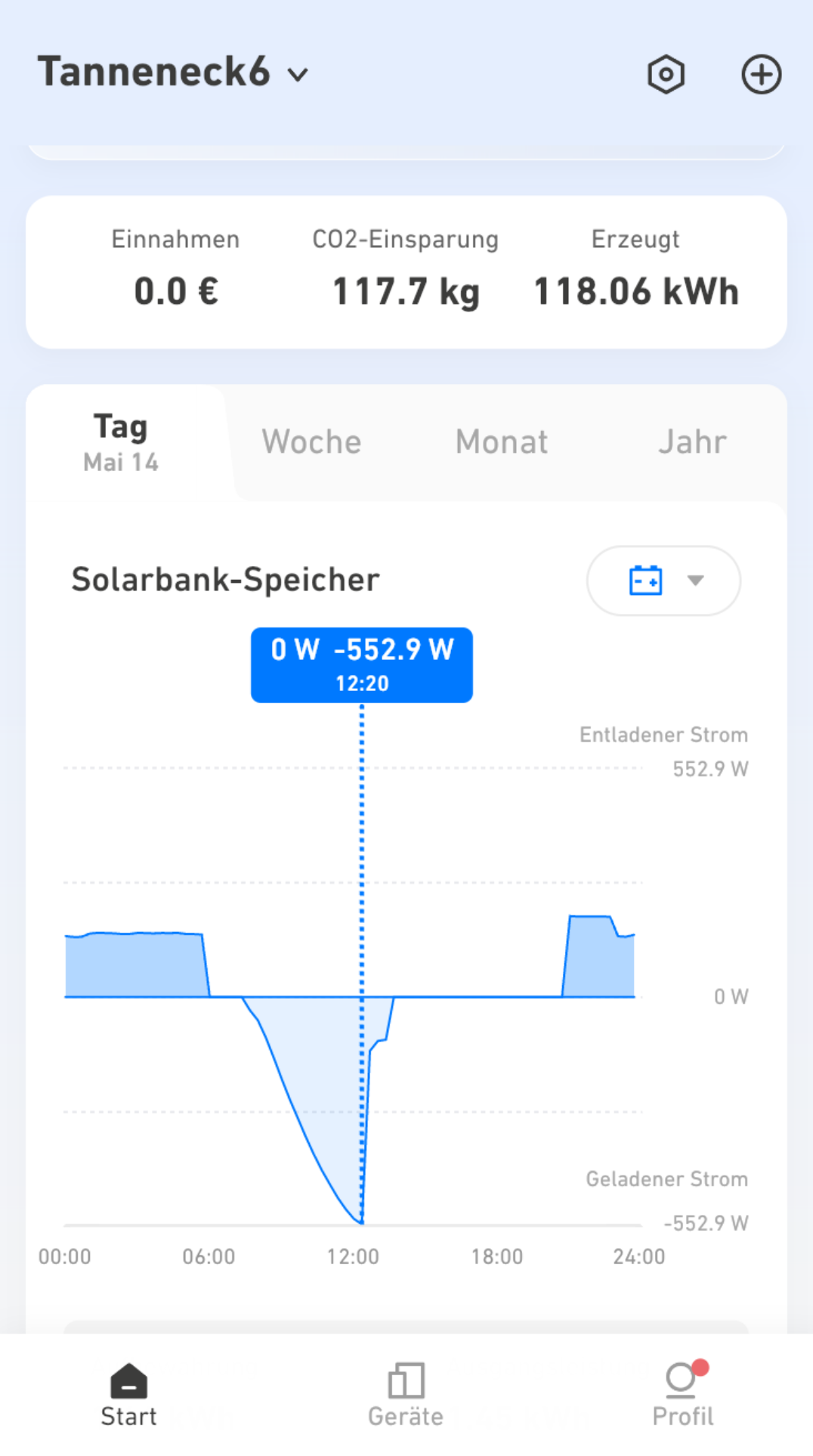Switch to the Monat tab
Screen dimensions: 813x1456
[x=502, y=442]
